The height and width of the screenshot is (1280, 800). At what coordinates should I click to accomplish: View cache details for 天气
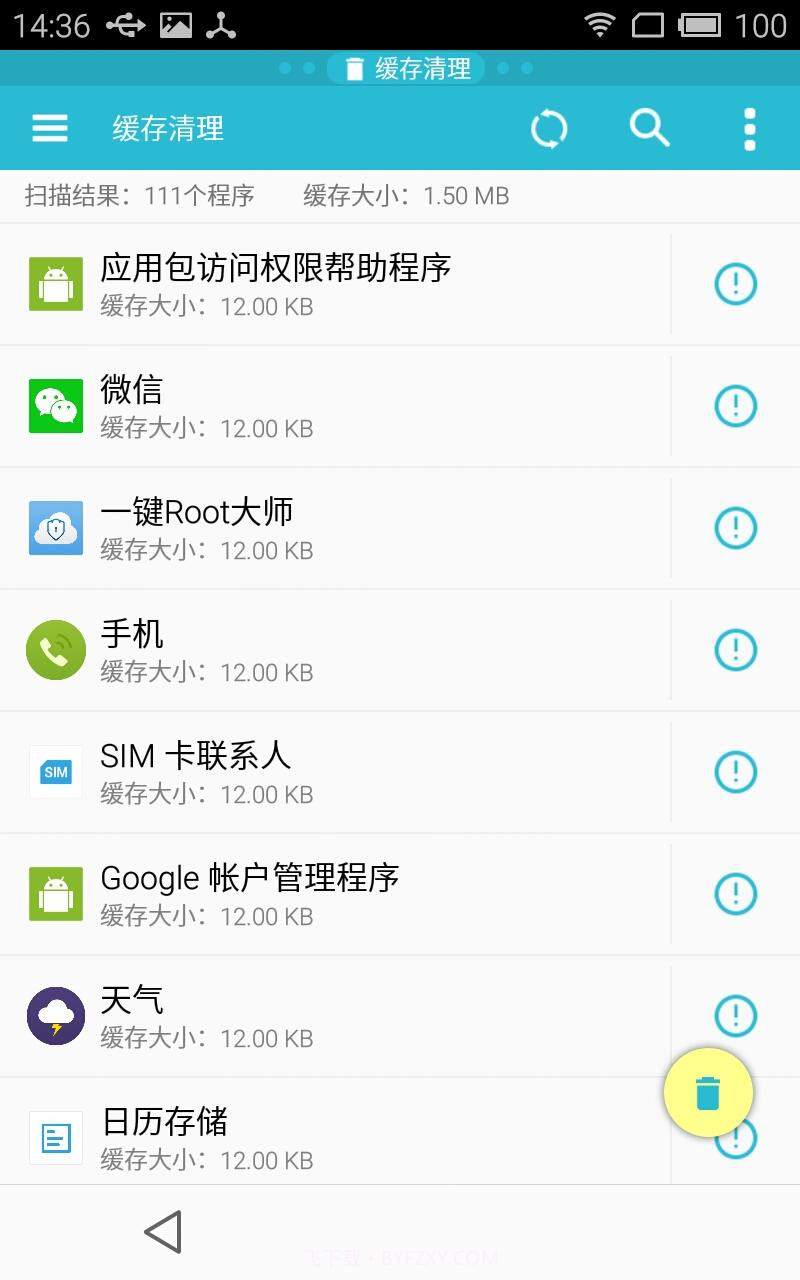click(x=734, y=1014)
